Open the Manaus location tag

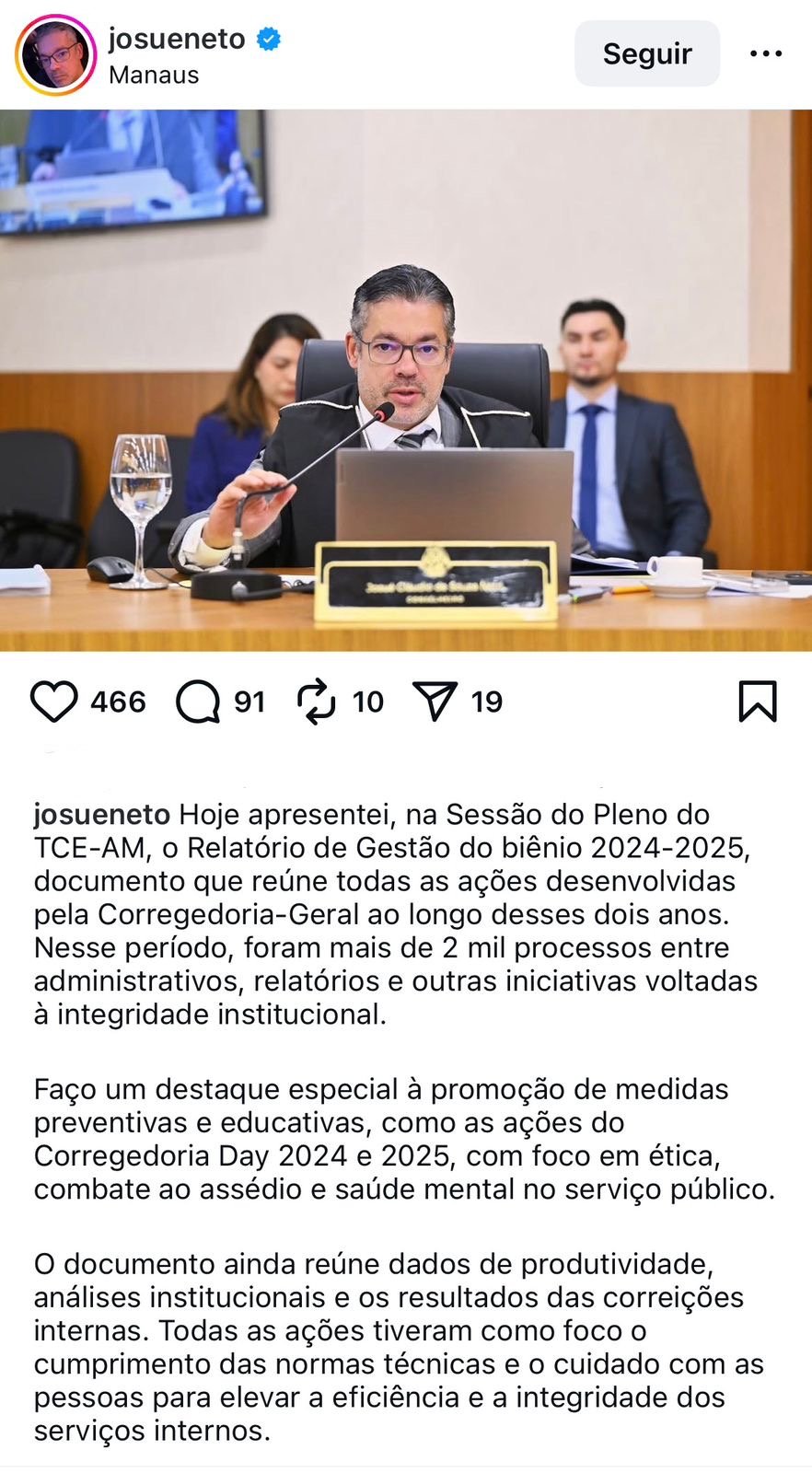154,75
